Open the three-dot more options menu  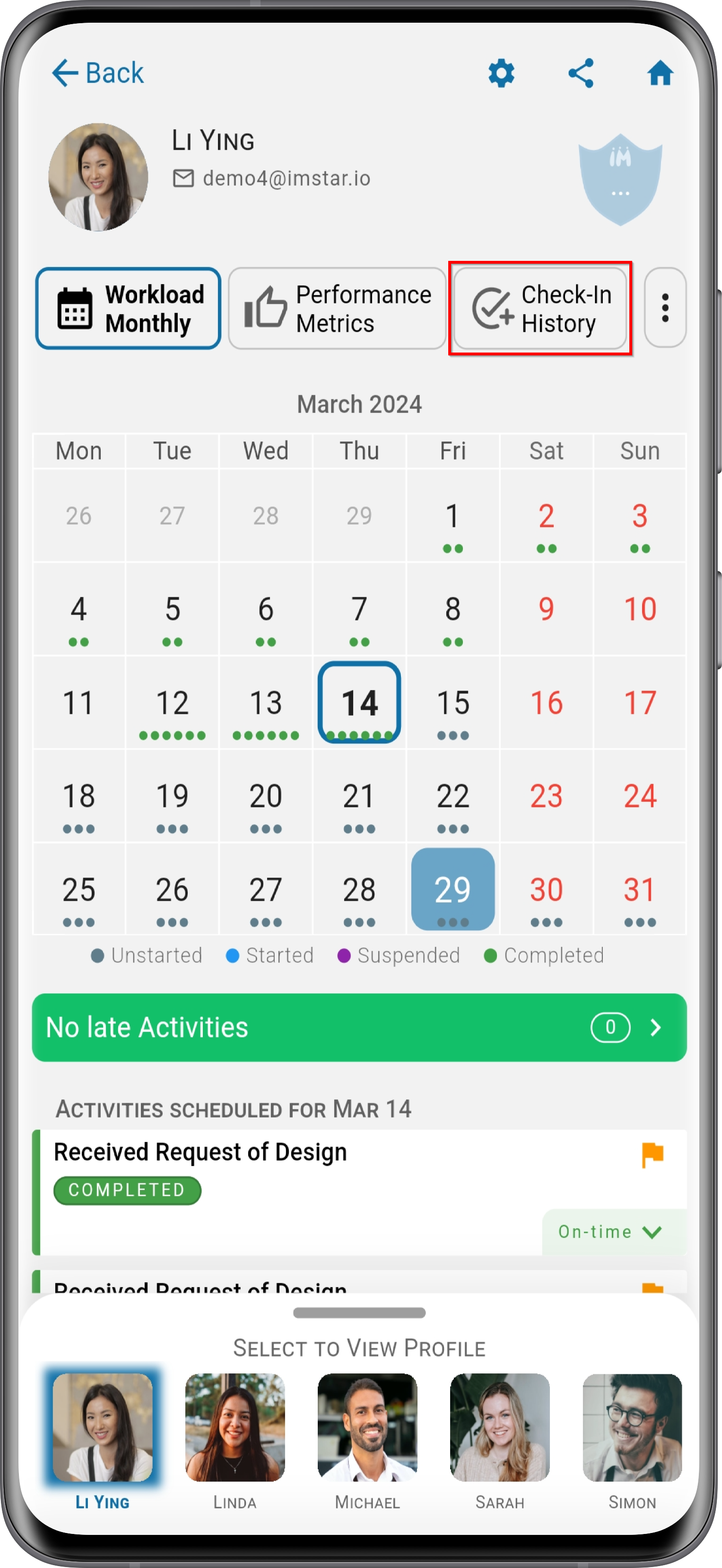(x=665, y=308)
